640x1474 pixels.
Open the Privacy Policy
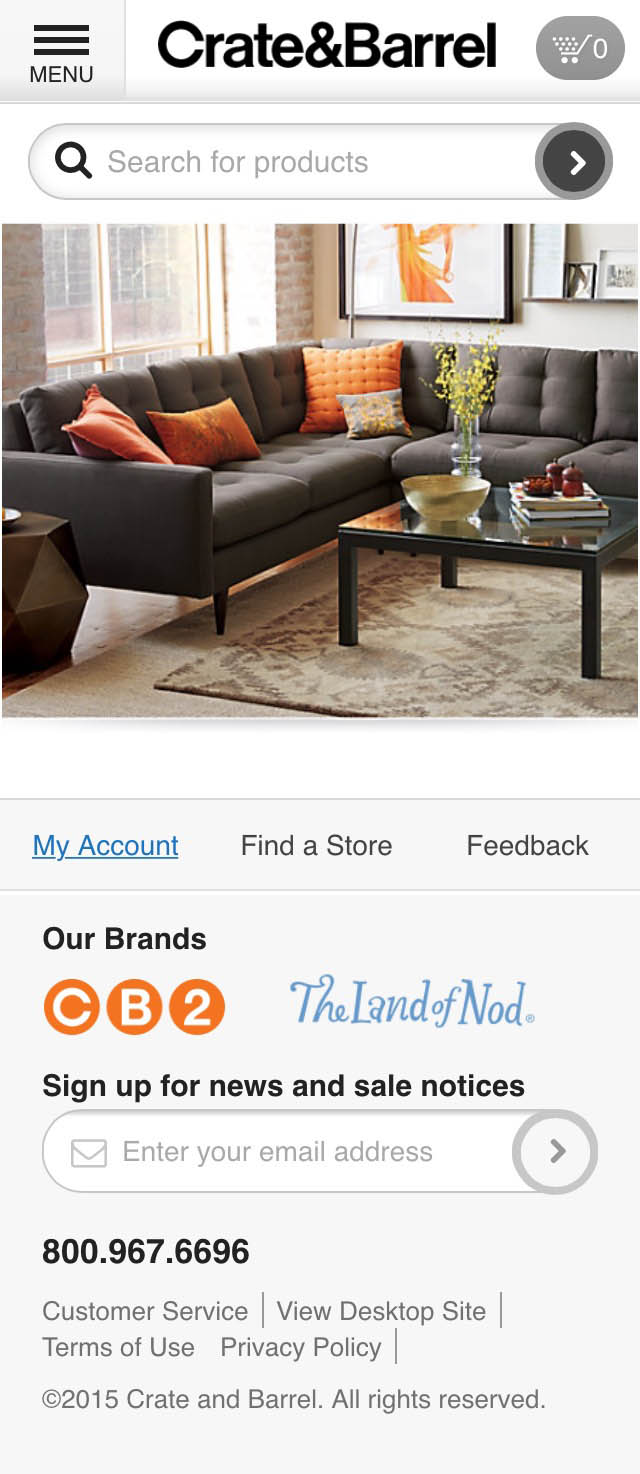(x=301, y=1347)
